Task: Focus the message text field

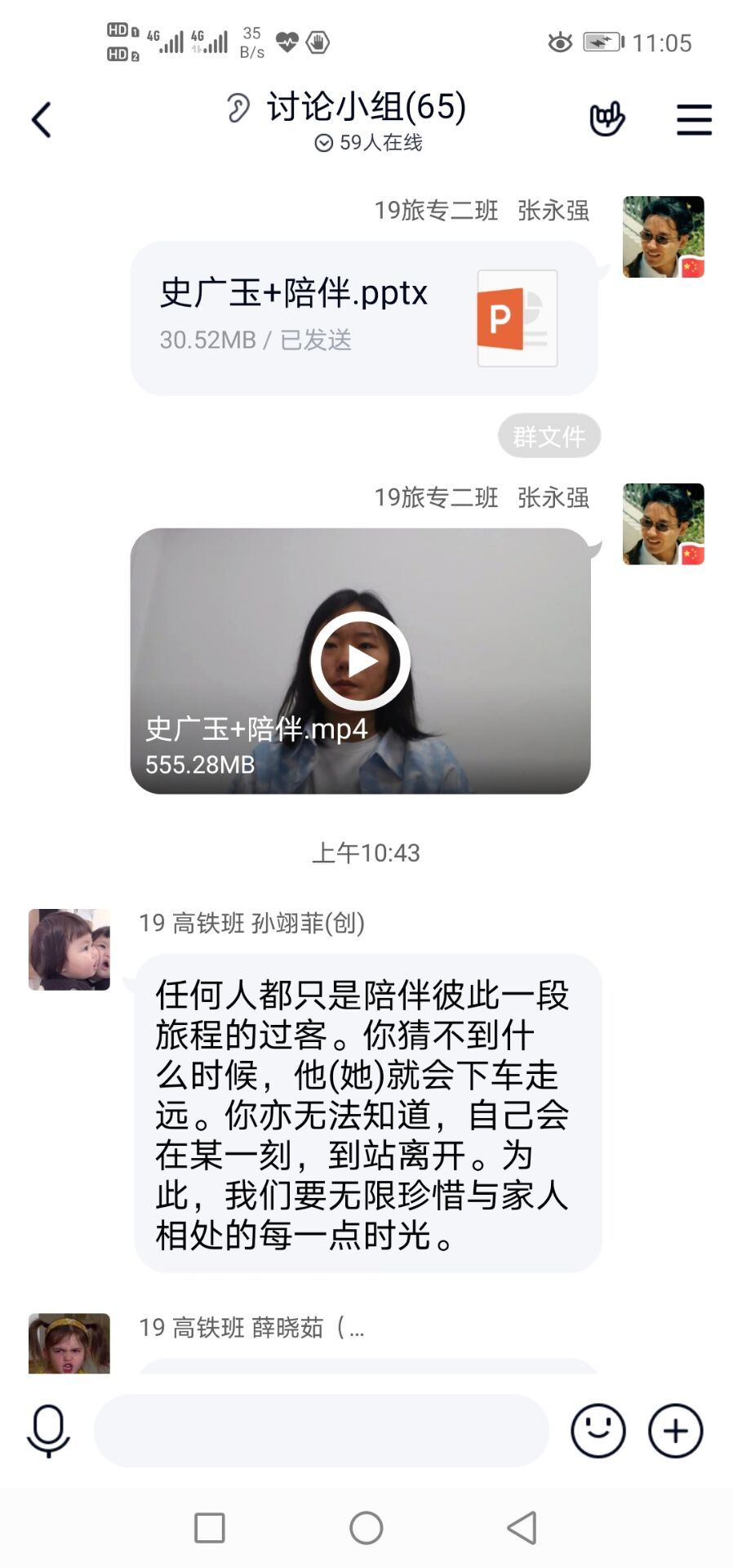Action: (321, 1431)
